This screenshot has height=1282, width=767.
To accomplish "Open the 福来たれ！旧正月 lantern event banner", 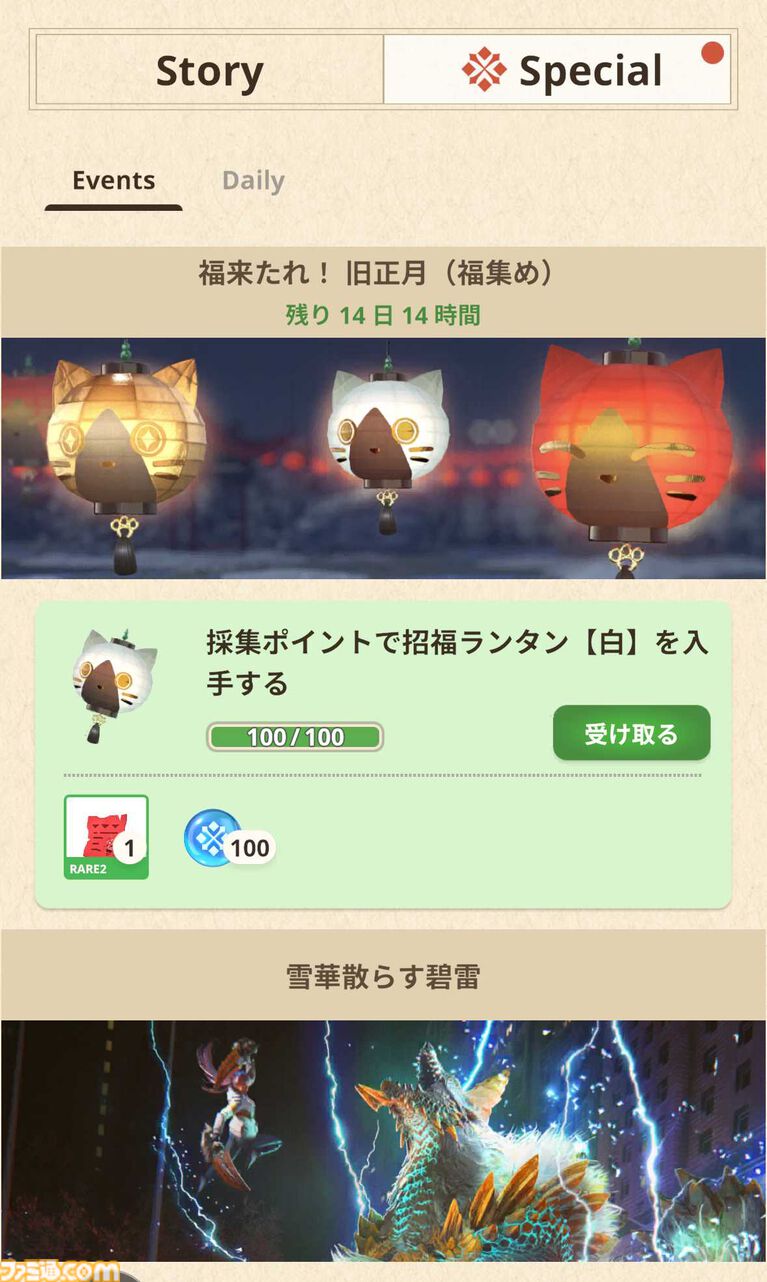I will coord(383,457).
